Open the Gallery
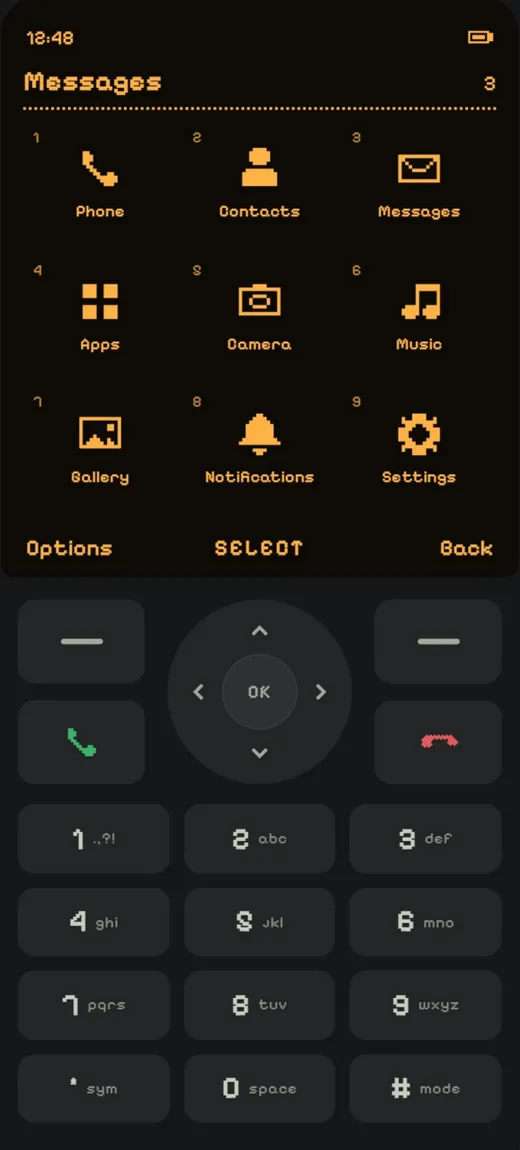Image resolution: width=520 pixels, height=1150 pixels. pos(100,447)
